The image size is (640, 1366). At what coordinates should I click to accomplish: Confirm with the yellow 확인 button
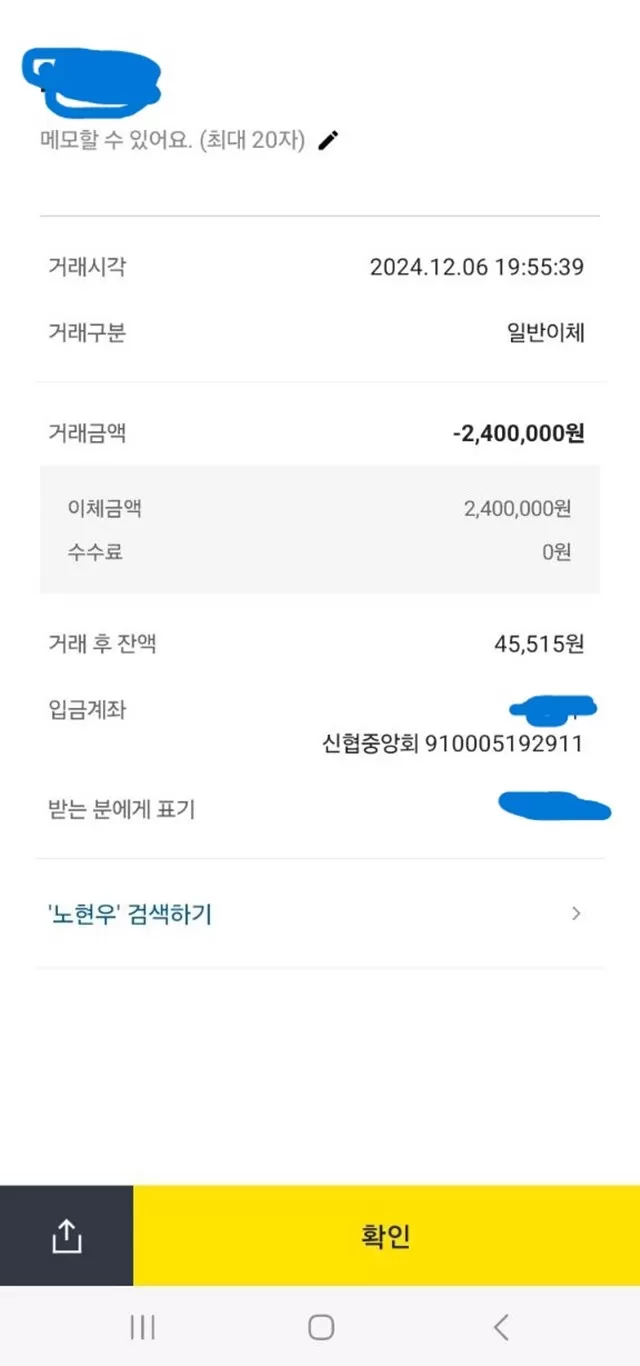(x=386, y=1237)
